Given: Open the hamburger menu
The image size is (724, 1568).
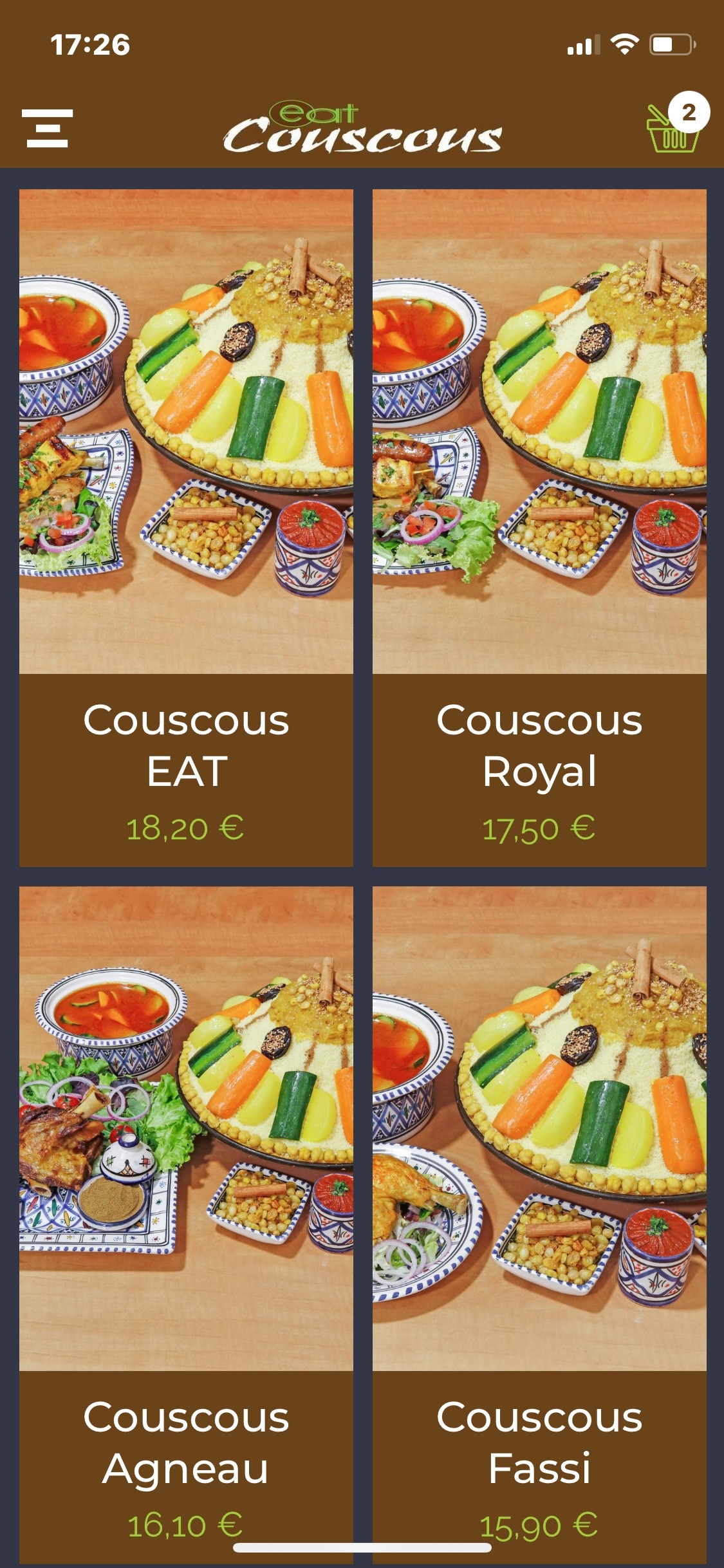Looking at the screenshot, I should point(47,128).
